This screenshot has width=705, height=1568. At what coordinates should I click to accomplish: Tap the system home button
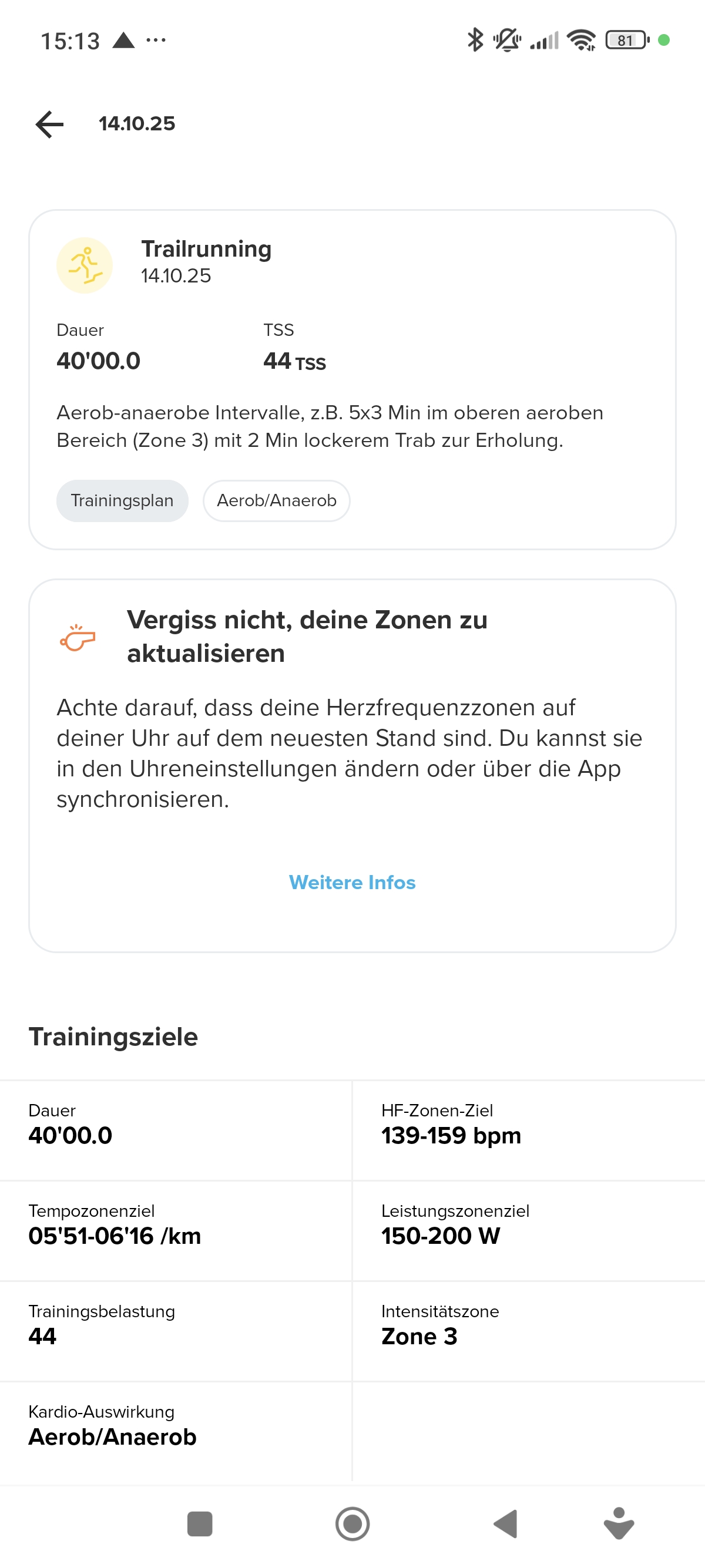[x=352, y=1524]
